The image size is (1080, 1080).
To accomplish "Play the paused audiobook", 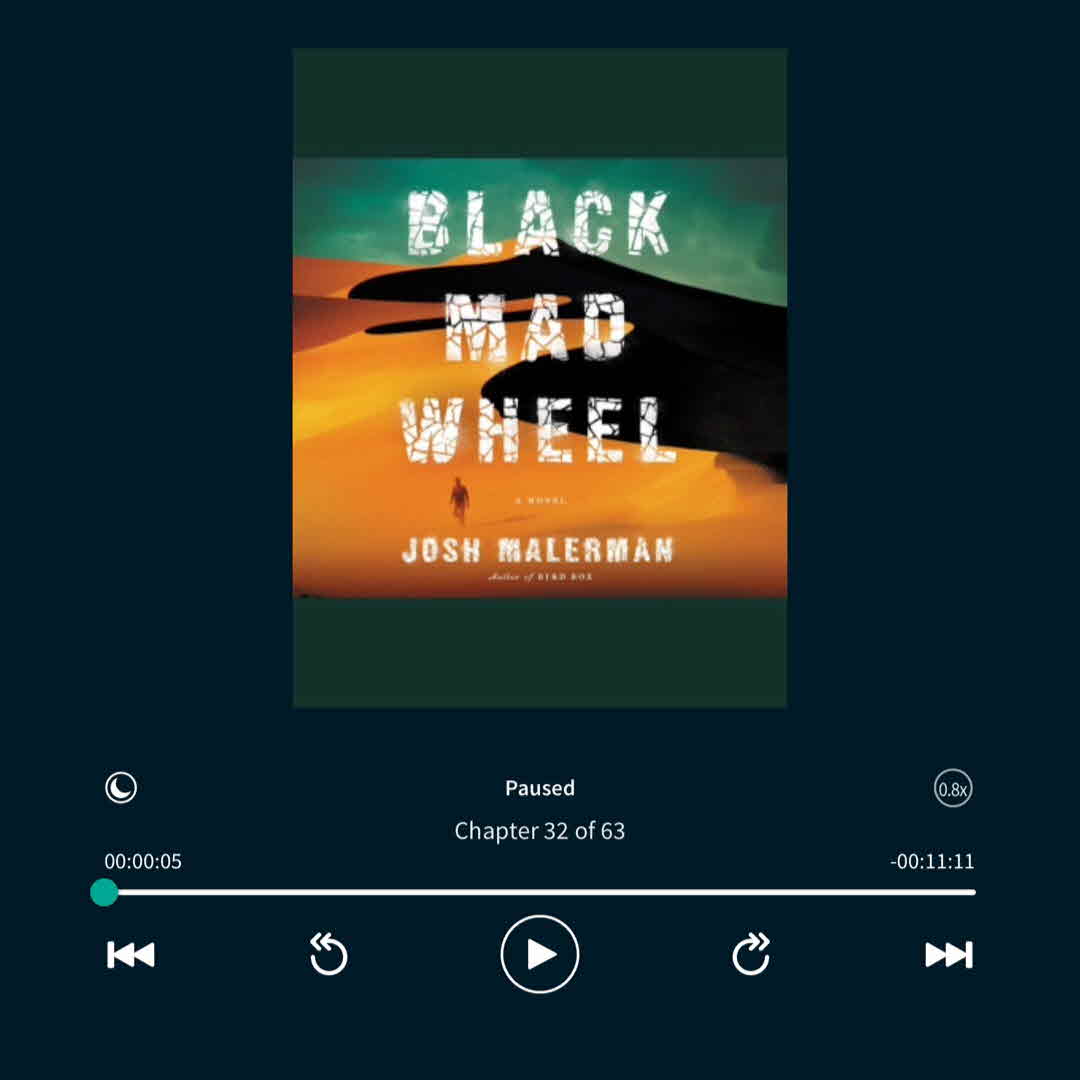I will [540, 954].
